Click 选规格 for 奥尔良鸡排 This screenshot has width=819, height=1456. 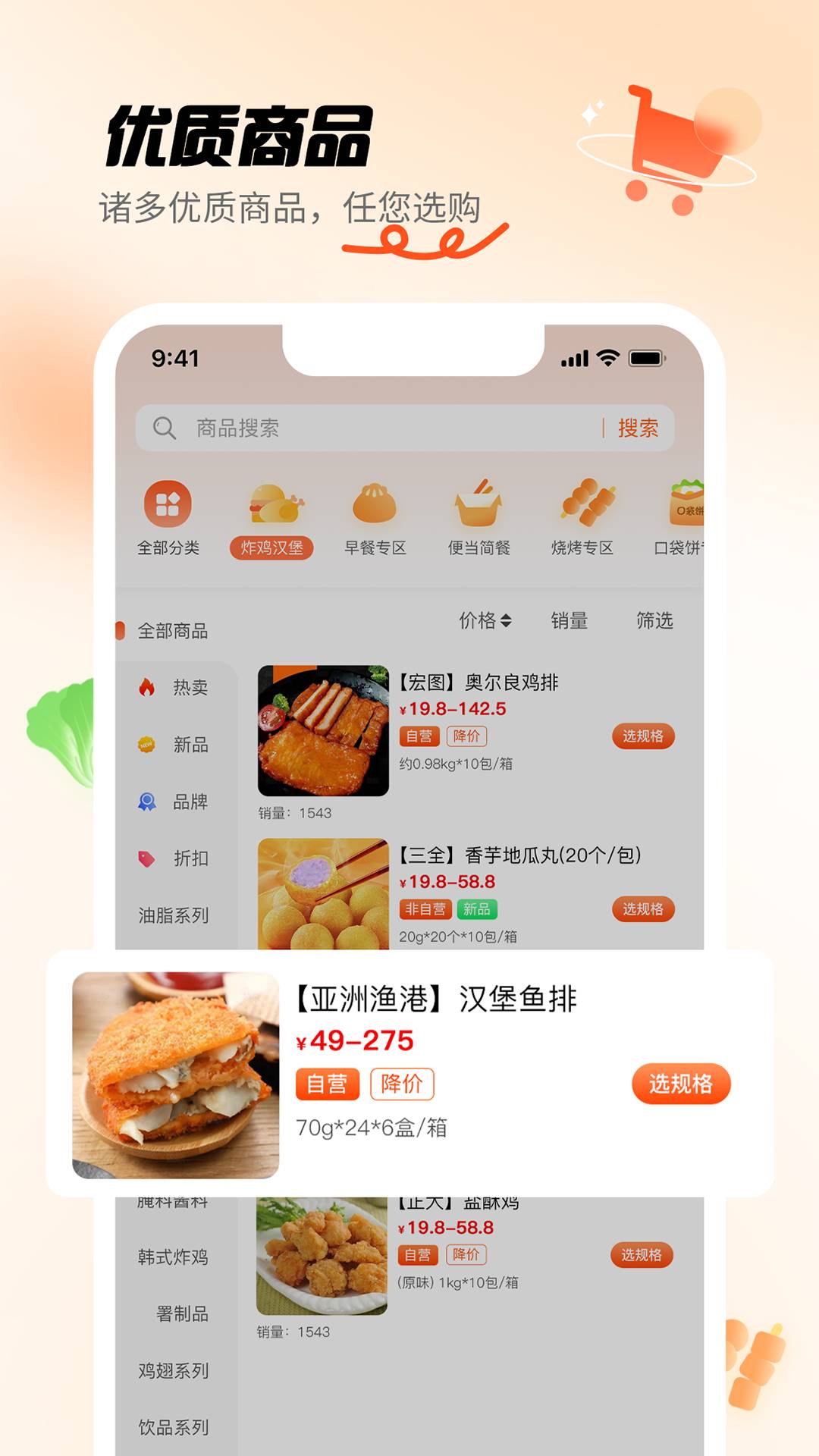click(642, 736)
